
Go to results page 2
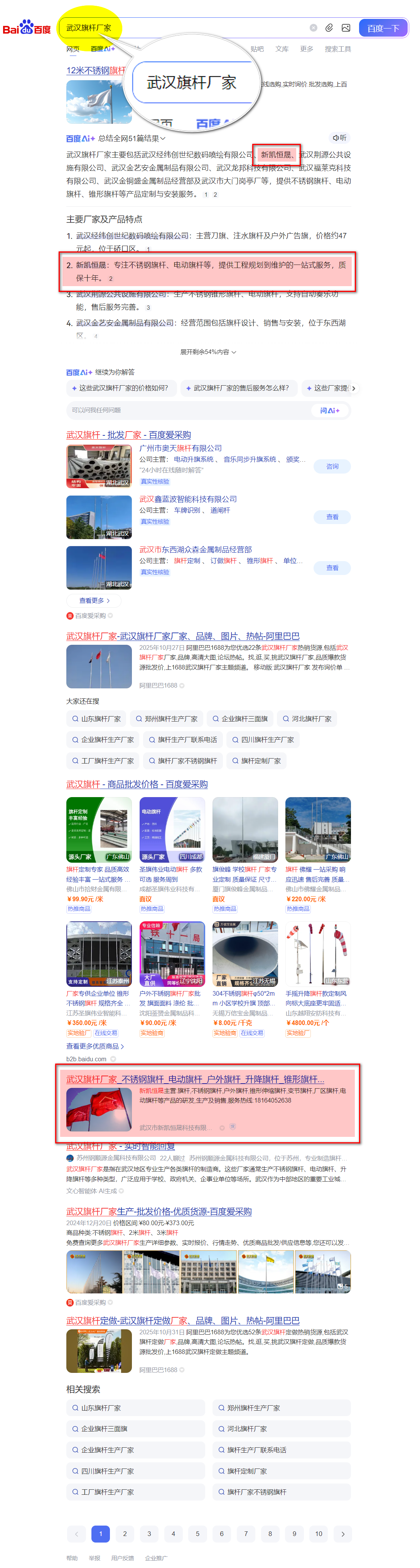point(125,1534)
